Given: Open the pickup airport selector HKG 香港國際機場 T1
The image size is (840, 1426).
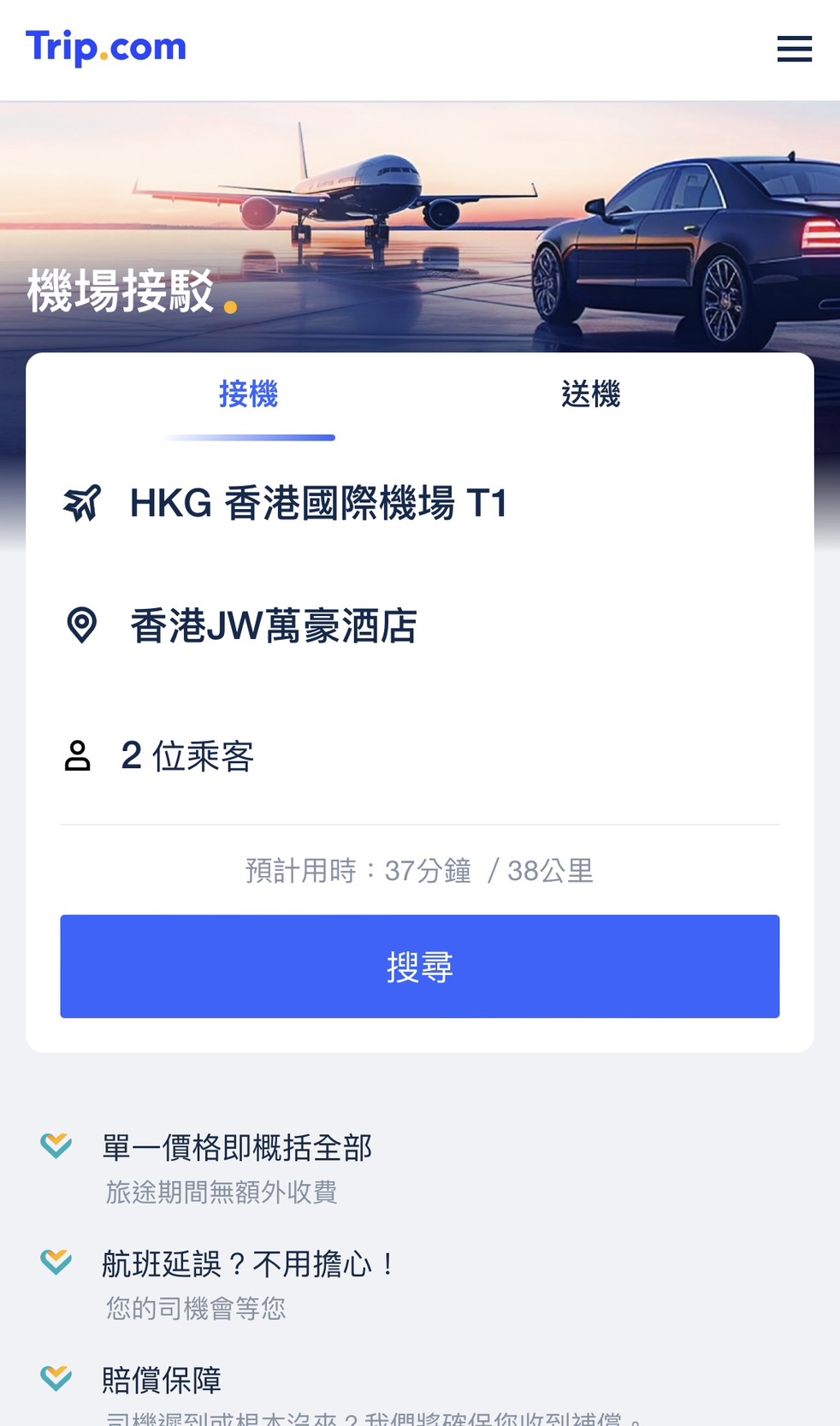Looking at the screenshot, I should (x=319, y=503).
